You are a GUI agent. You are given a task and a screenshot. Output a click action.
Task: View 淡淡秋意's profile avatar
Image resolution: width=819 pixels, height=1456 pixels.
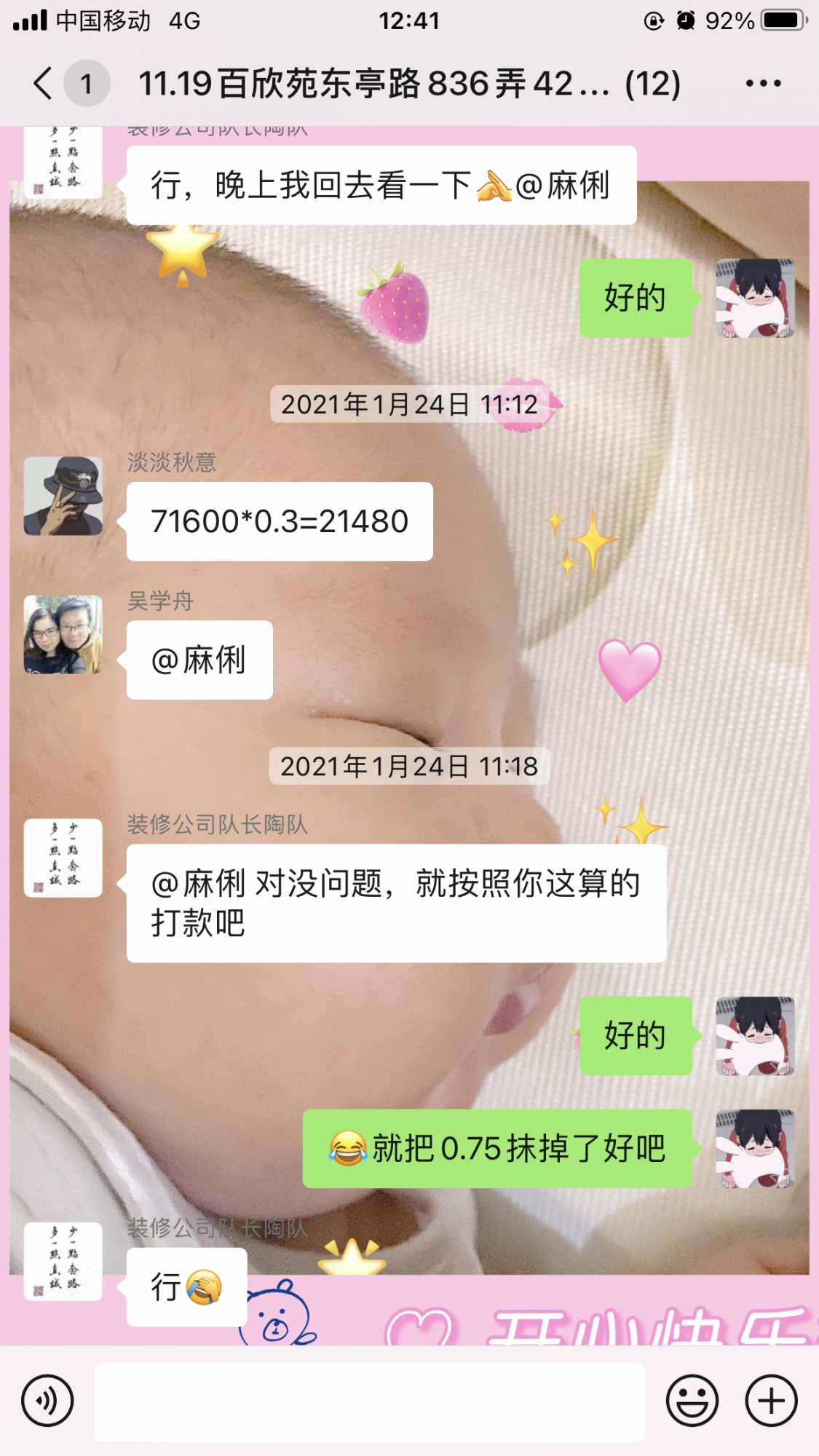[x=63, y=496]
